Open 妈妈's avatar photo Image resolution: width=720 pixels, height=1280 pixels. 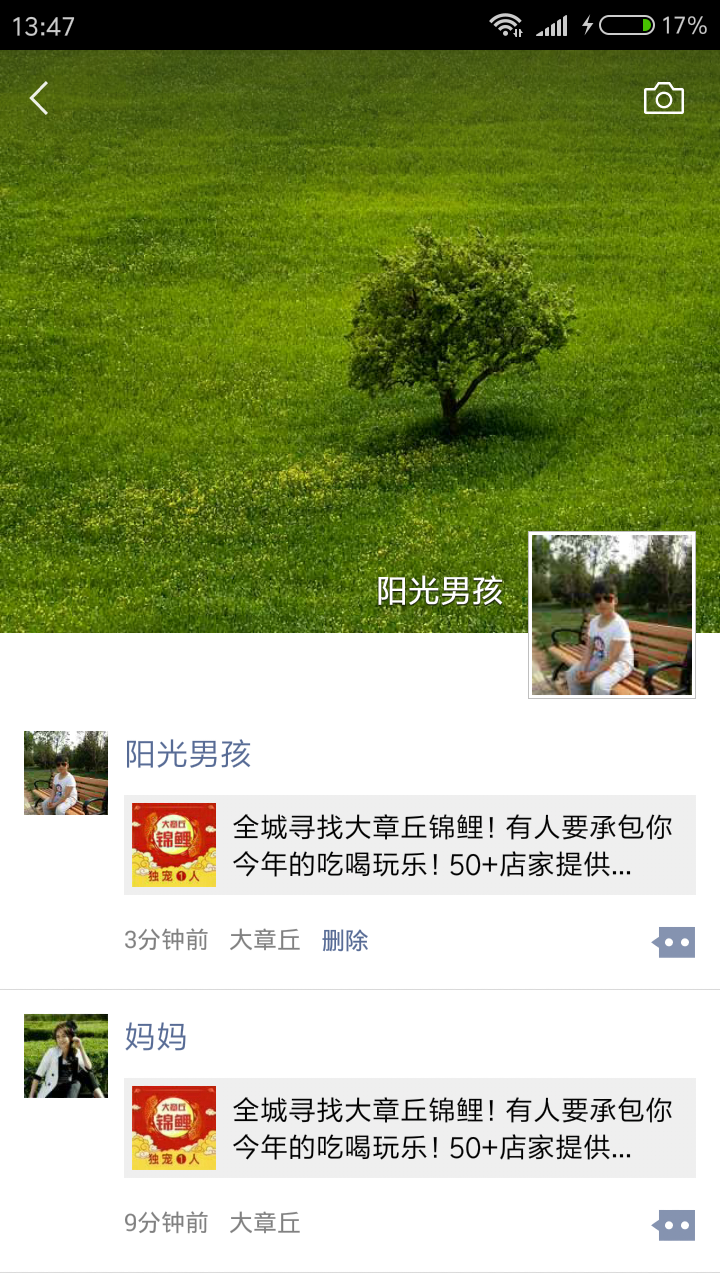tap(66, 1056)
